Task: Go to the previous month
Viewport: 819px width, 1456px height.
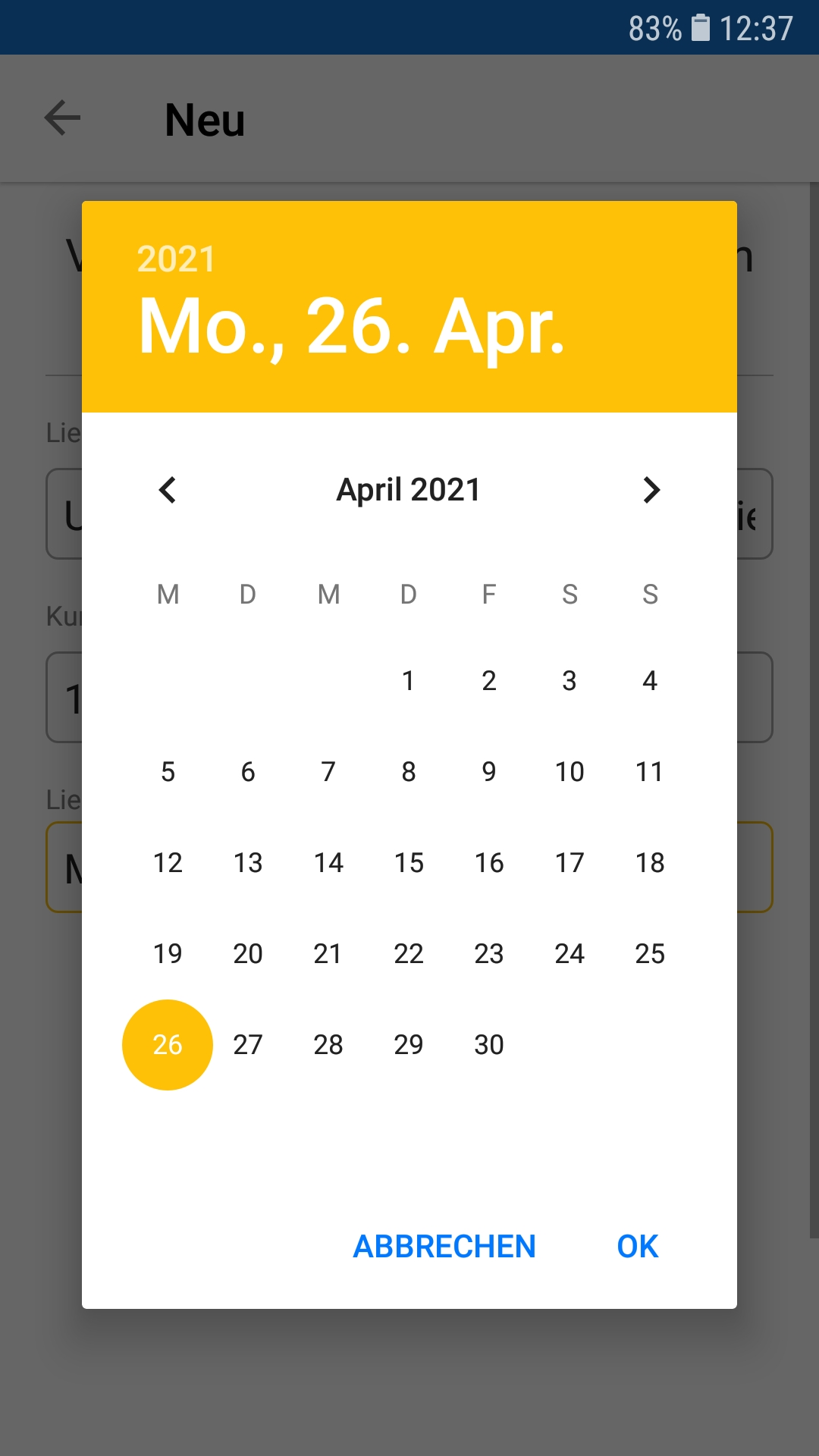Action: pyautogui.click(x=168, y=490)
